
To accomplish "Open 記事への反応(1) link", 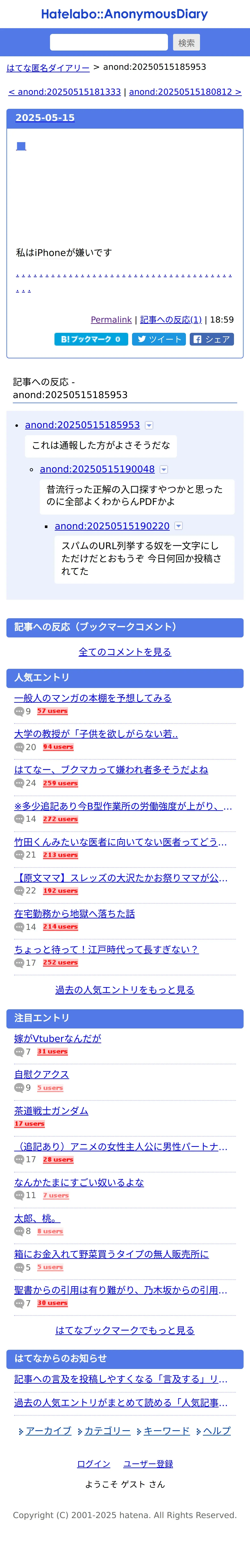I will click(171, 320).
